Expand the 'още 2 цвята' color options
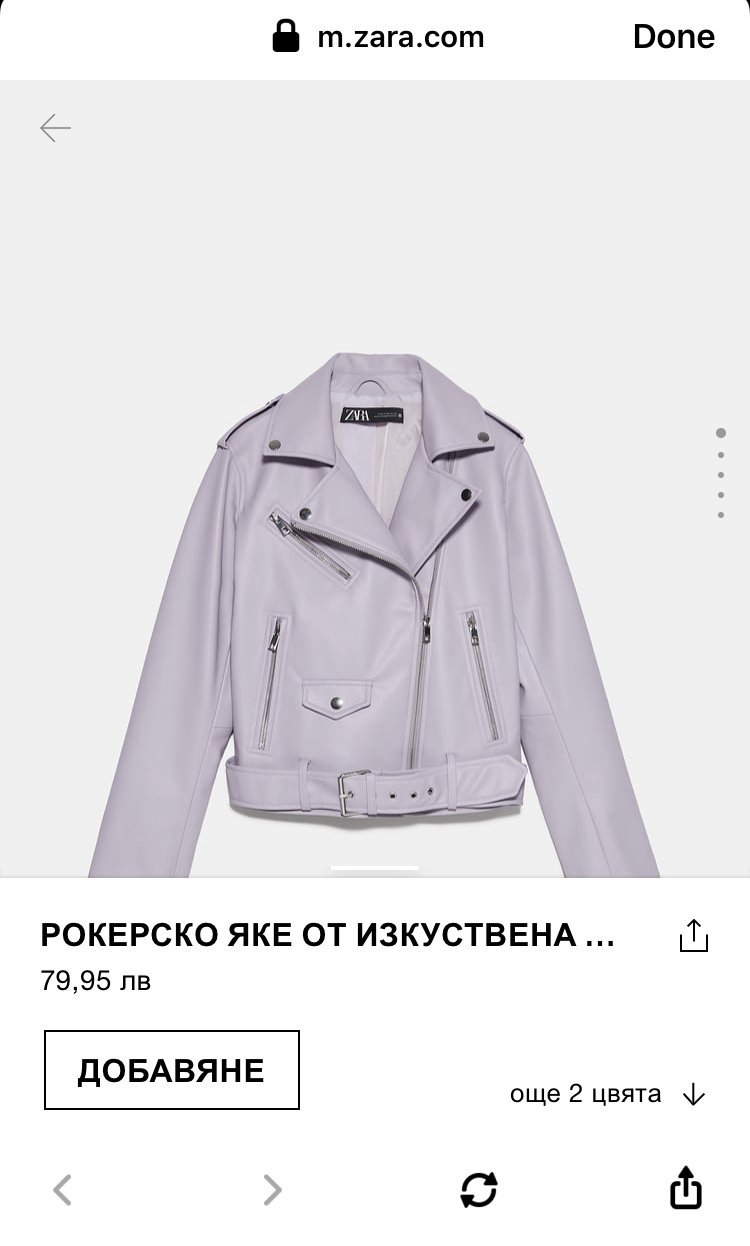 pos(607,1094)
